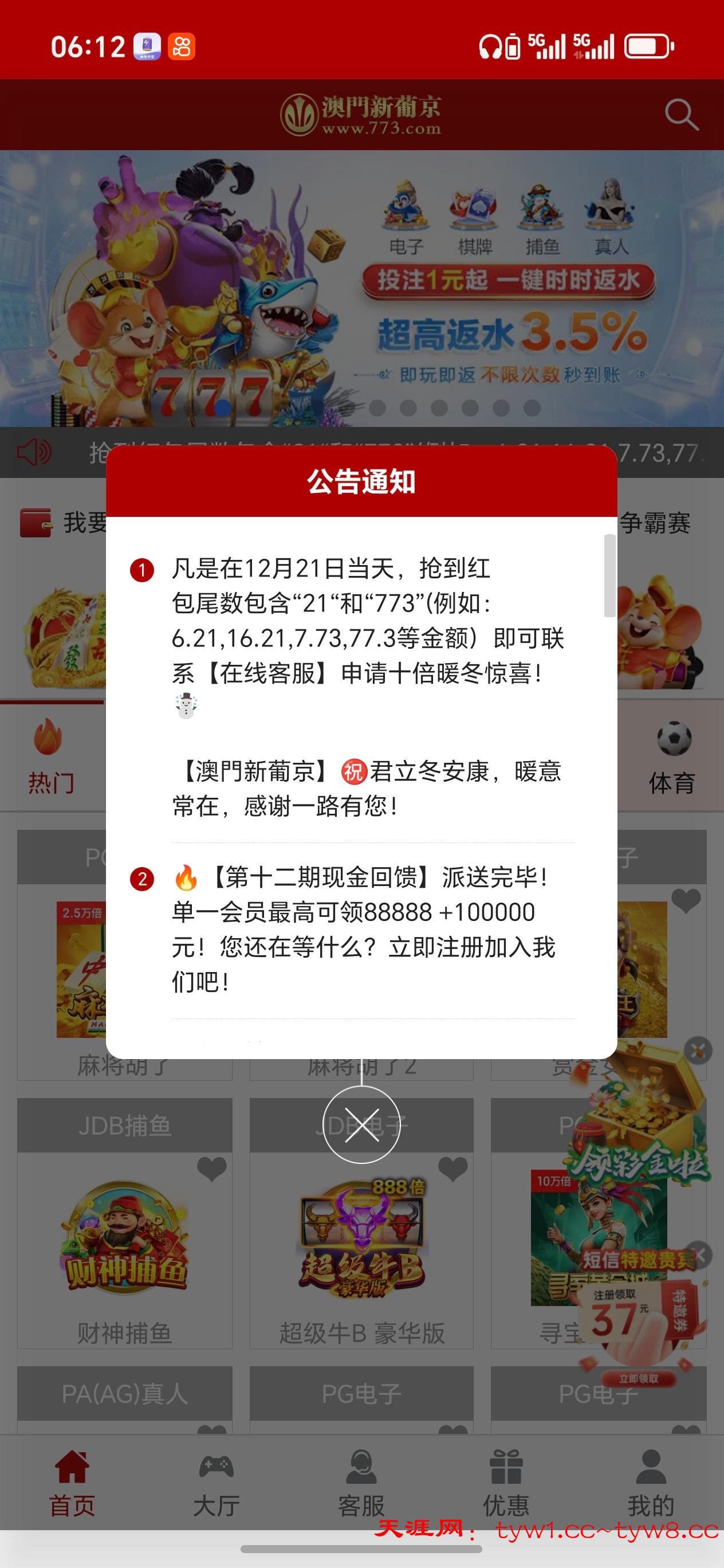724x1568 pixels.
Task: Open the top promotional banner
Action: point(361,287)
